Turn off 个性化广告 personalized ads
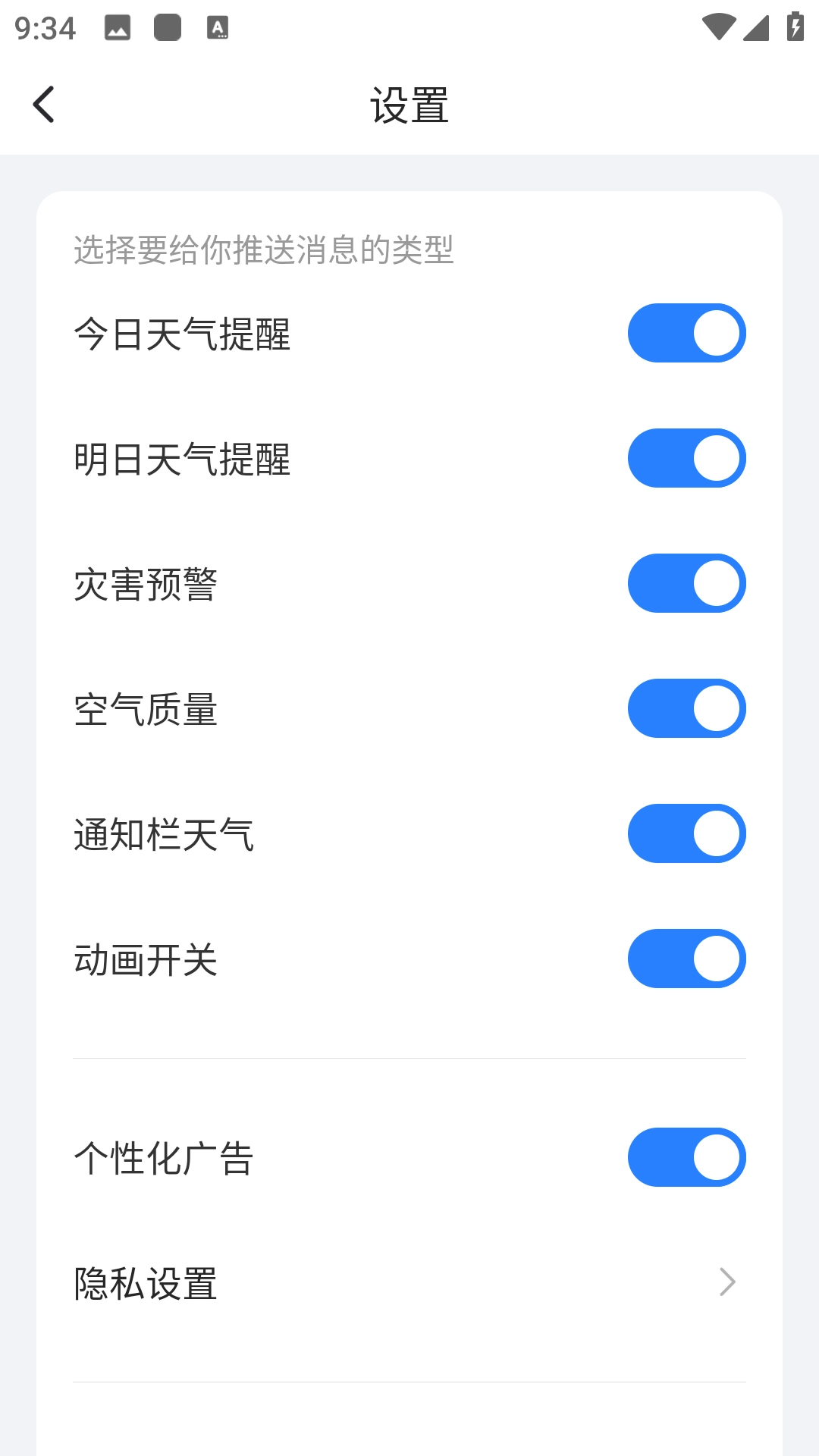This screenshot has height=1456, width=819. (686, 1156)
